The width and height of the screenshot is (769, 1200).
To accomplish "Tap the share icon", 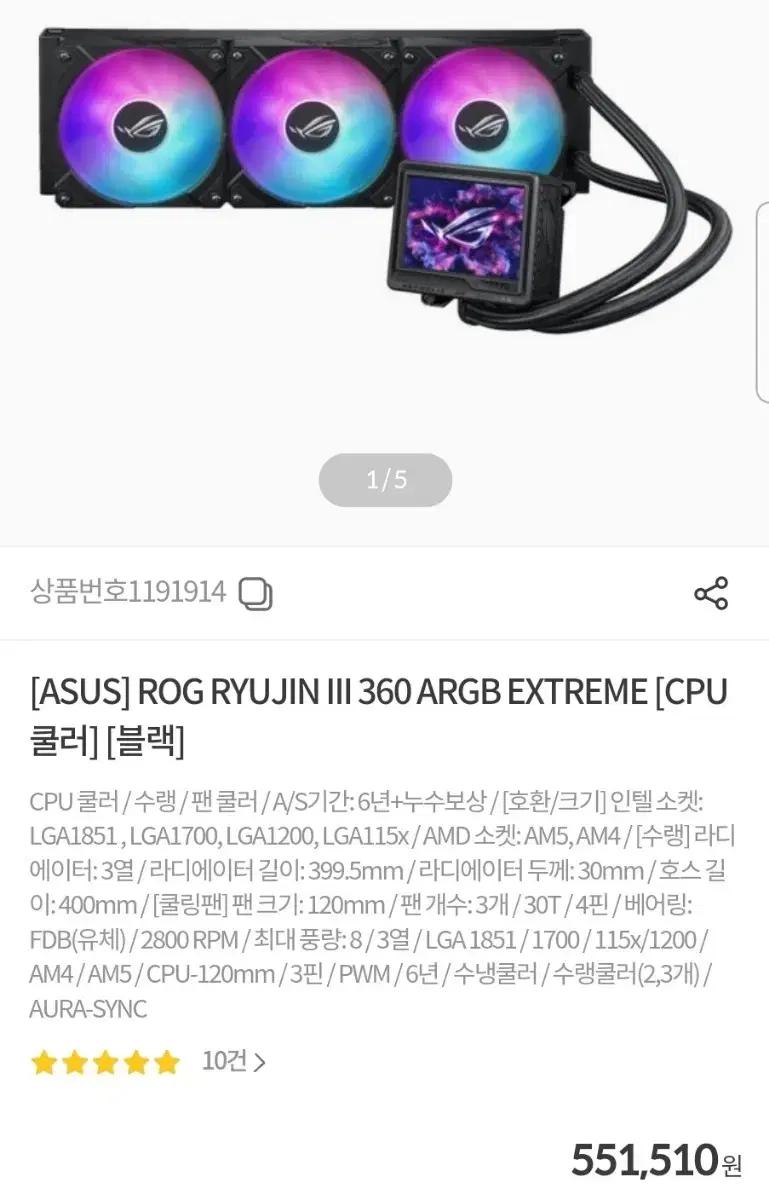I will (713, 594).
